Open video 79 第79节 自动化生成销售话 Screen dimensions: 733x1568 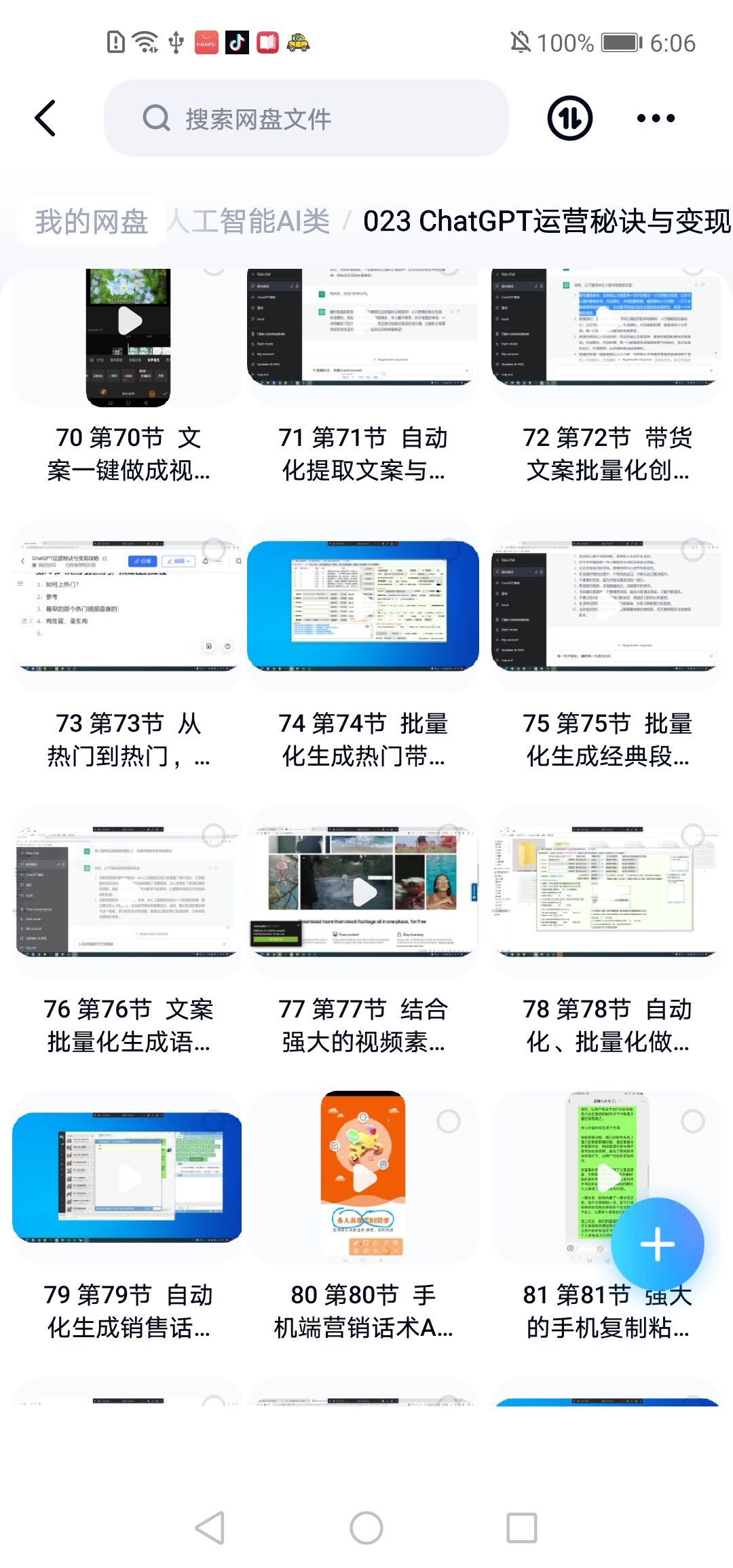(128, 1178)
